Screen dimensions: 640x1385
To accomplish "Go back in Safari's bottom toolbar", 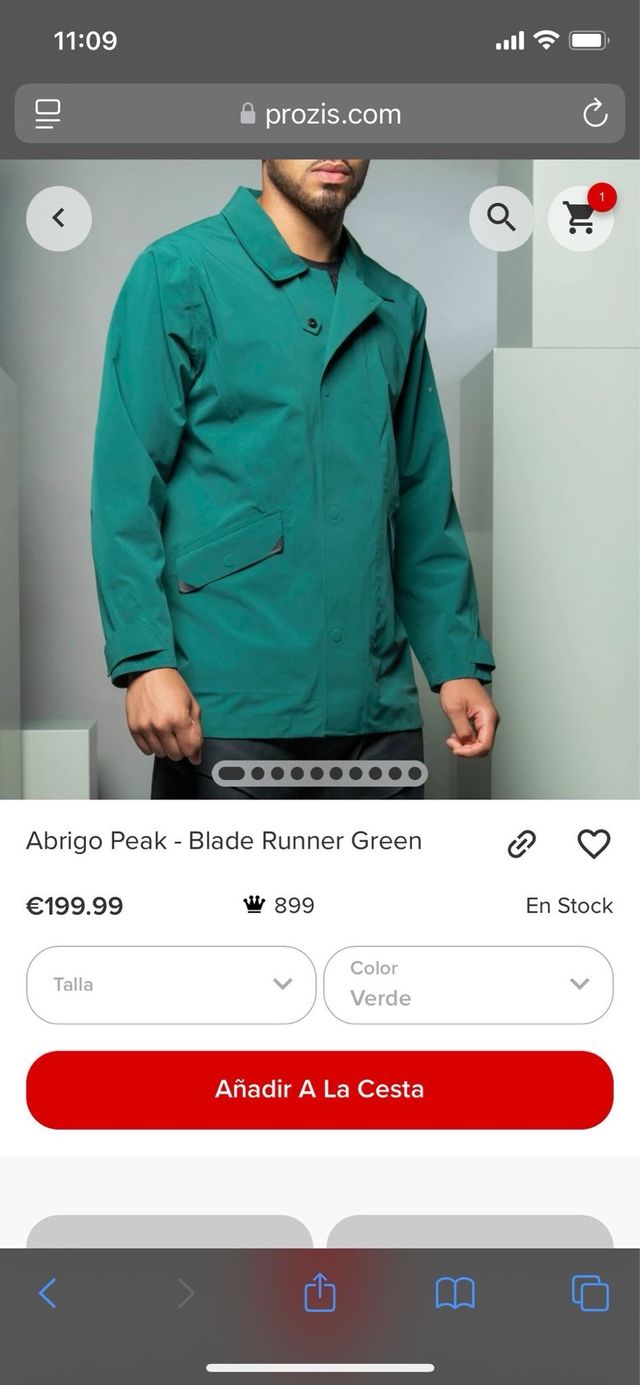I will click(48, 1293).
